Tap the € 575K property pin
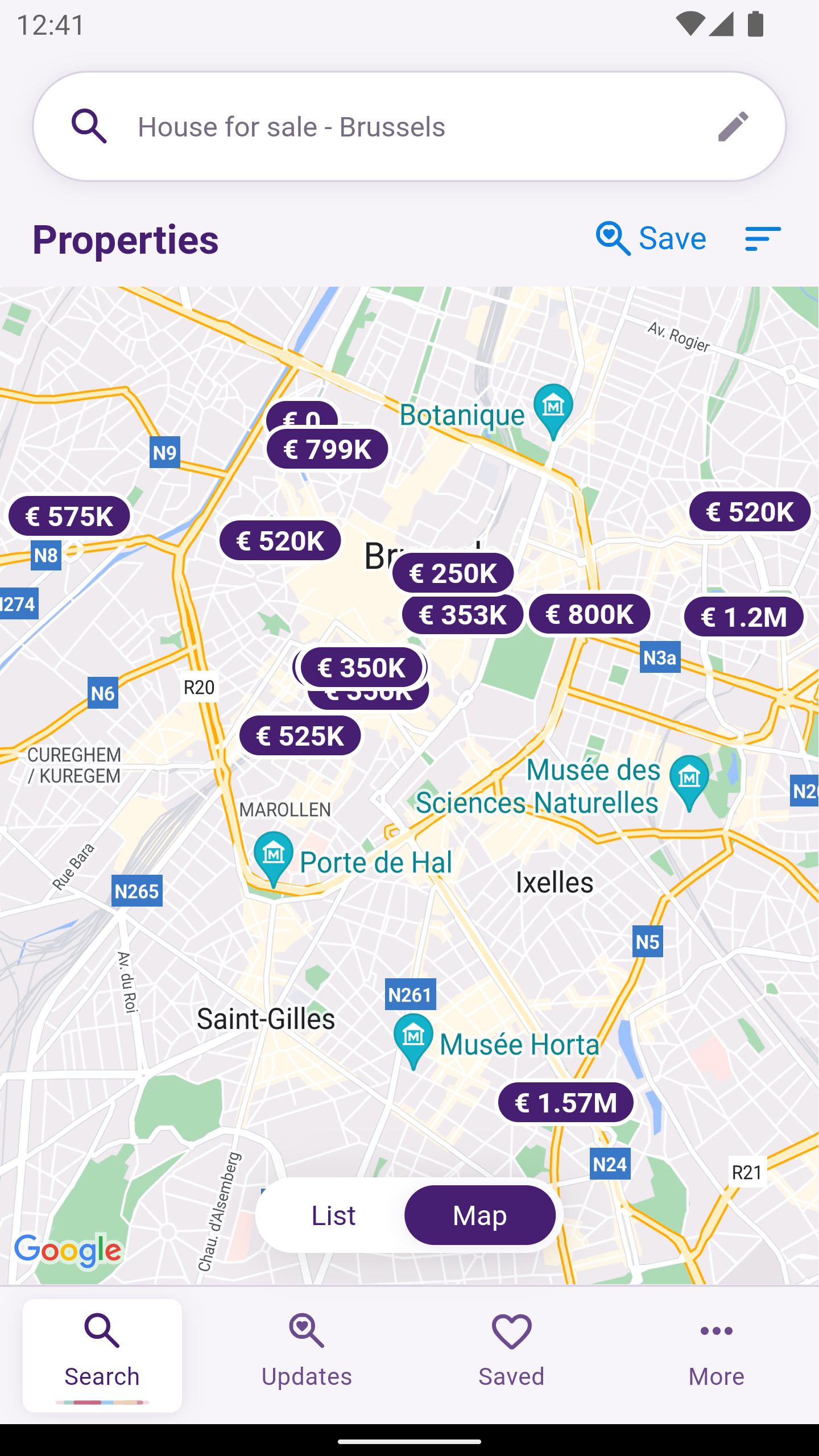 (x=69, y=516)
